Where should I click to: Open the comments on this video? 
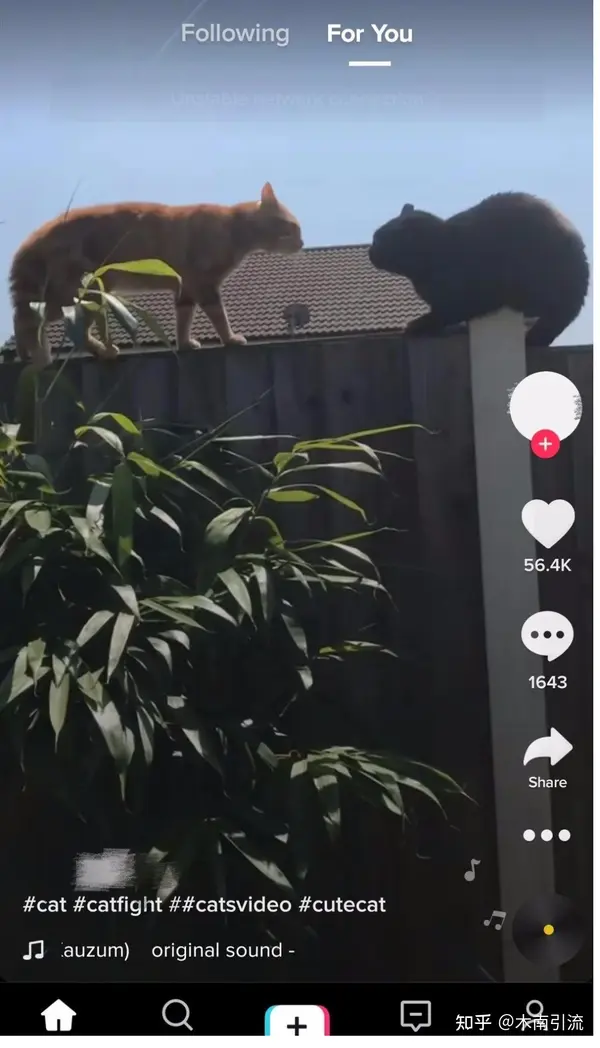pyautogui.click(x=547, y=637)
